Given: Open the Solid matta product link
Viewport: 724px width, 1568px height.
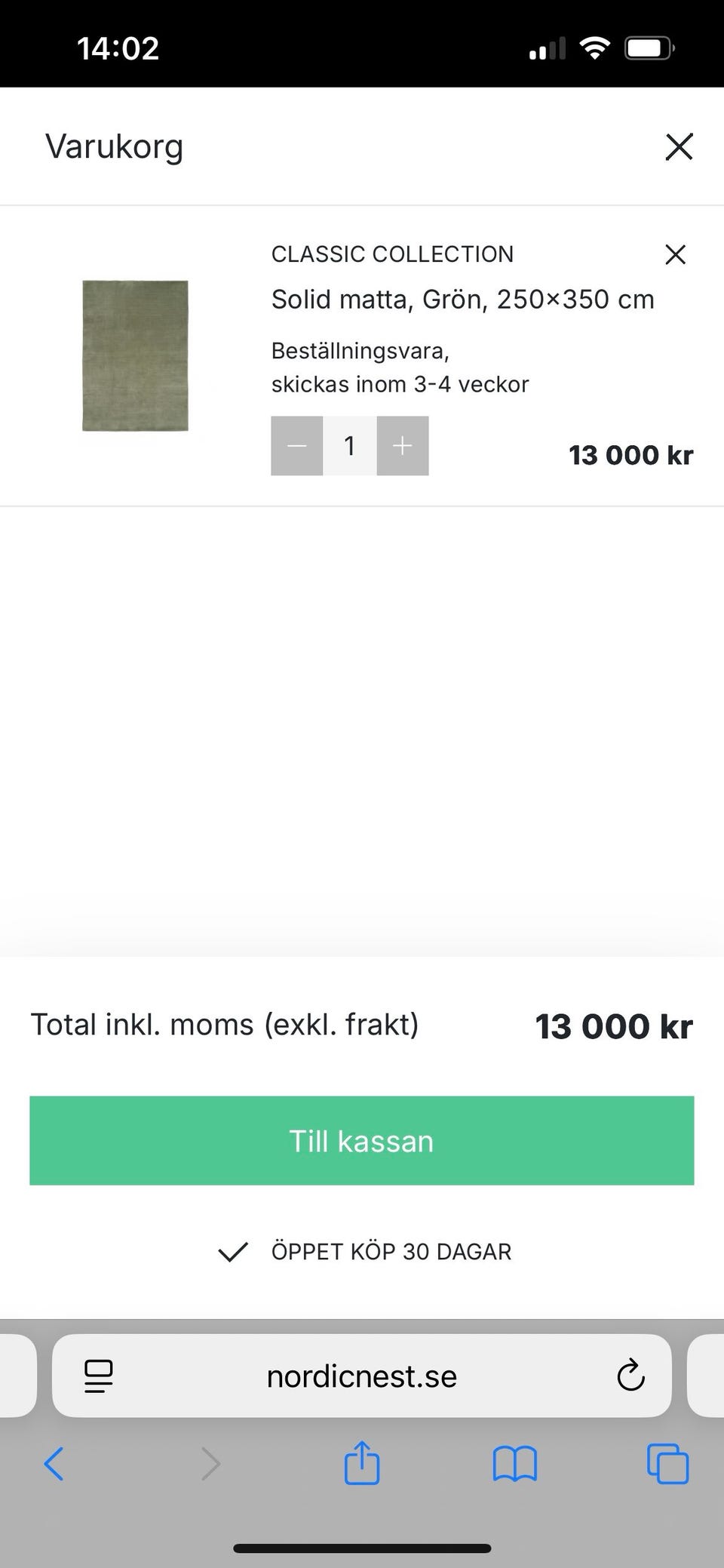Looking at the screenshot, I should click(462, 299).
